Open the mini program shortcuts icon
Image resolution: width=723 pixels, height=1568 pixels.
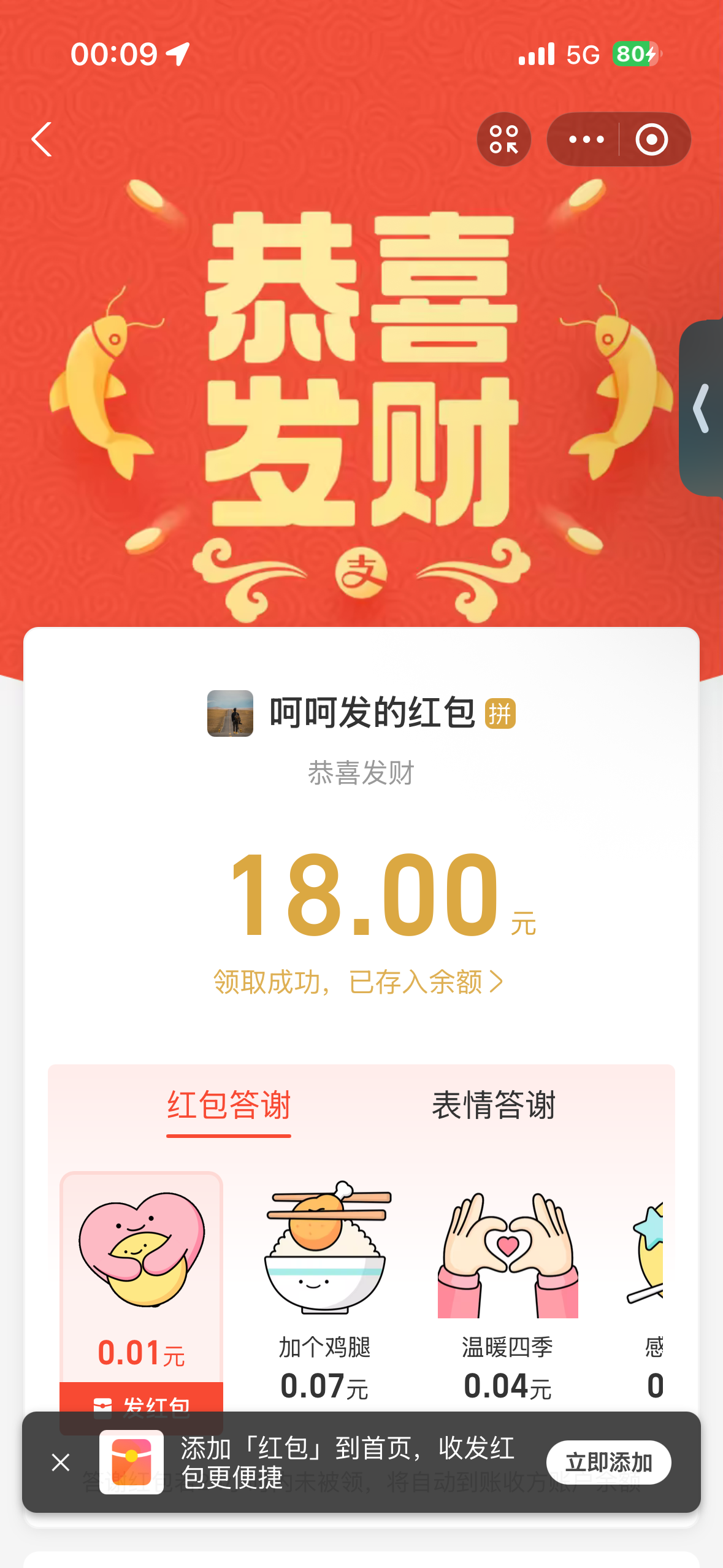click(503, 139)
